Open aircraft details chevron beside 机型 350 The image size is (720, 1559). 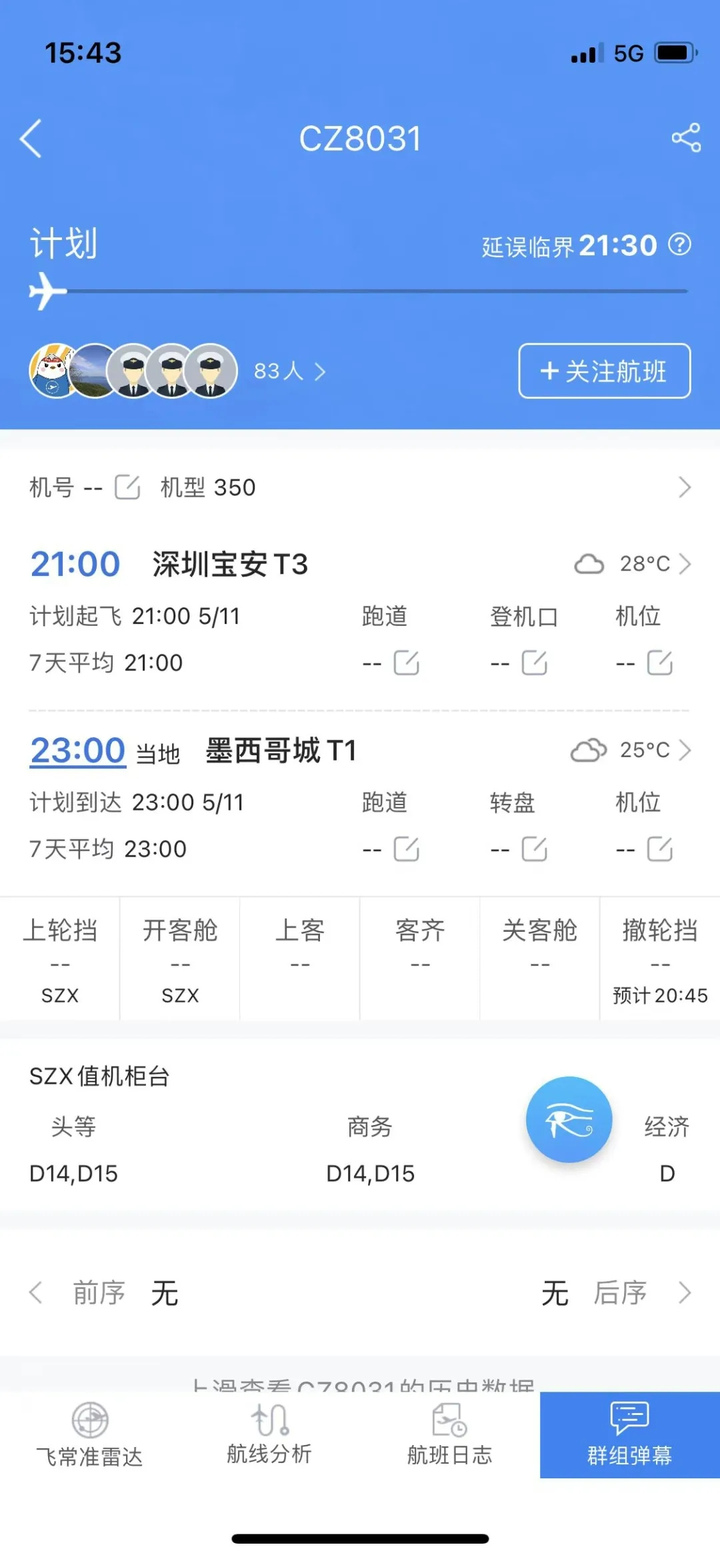pos(685,487)
